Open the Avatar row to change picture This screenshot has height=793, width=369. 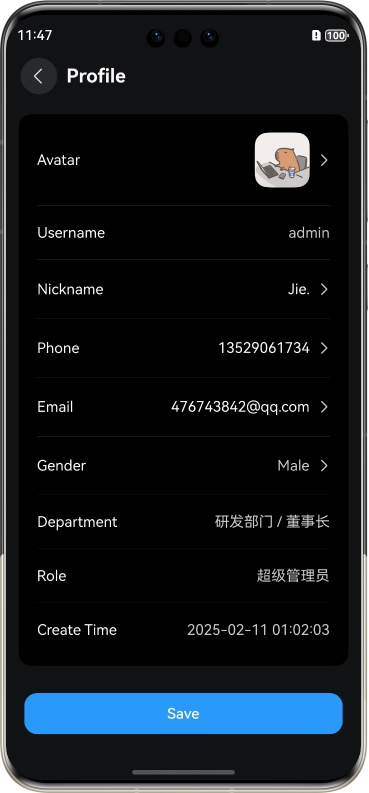coord(183,160)
